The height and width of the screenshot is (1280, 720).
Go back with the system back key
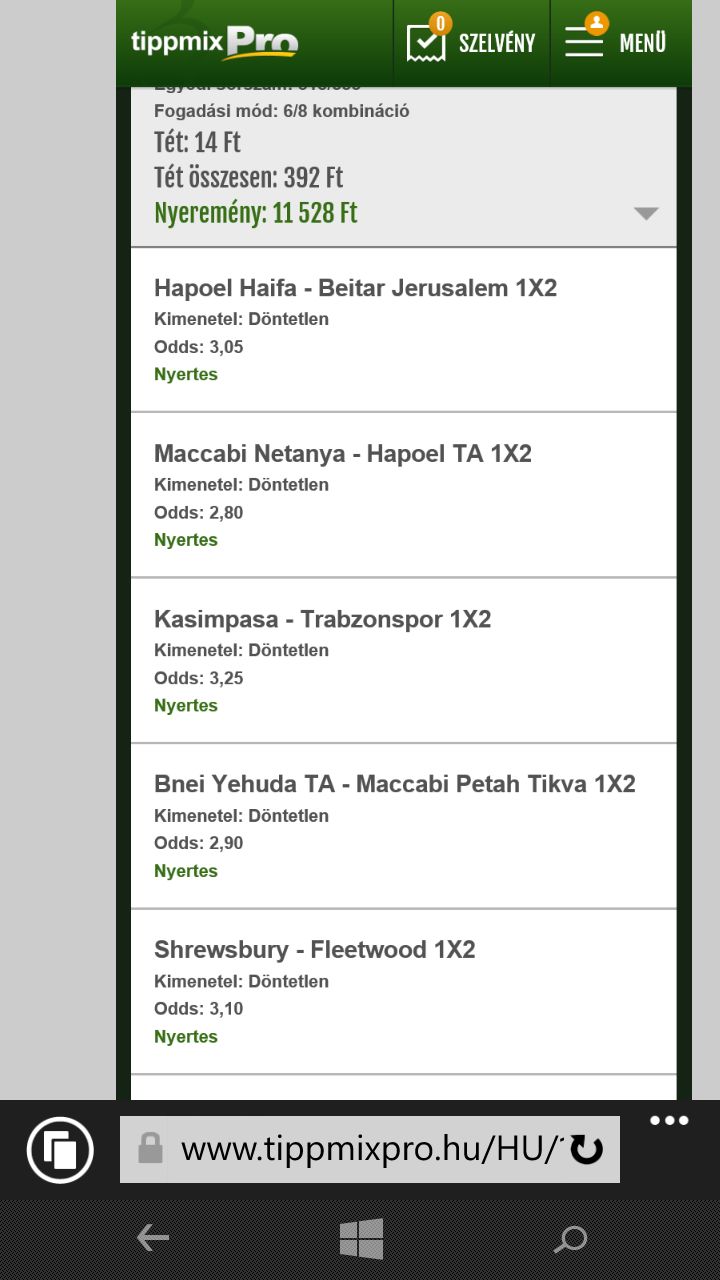pos(152,1239)
